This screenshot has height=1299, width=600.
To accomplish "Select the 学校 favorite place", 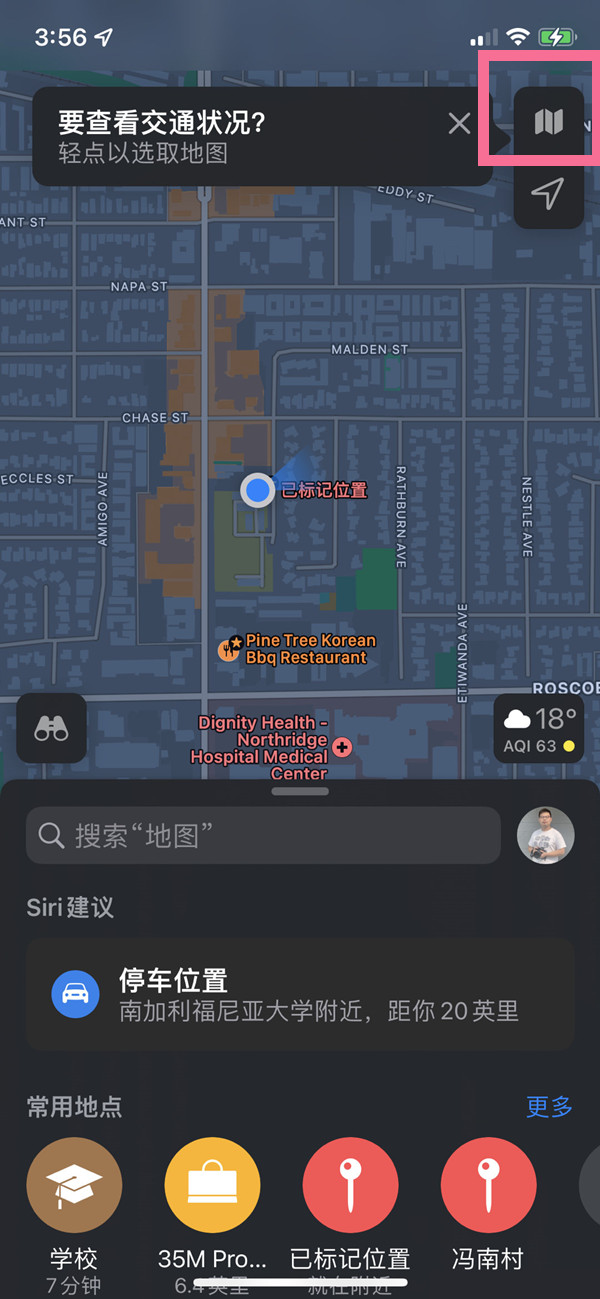I will click(74, 1186).
